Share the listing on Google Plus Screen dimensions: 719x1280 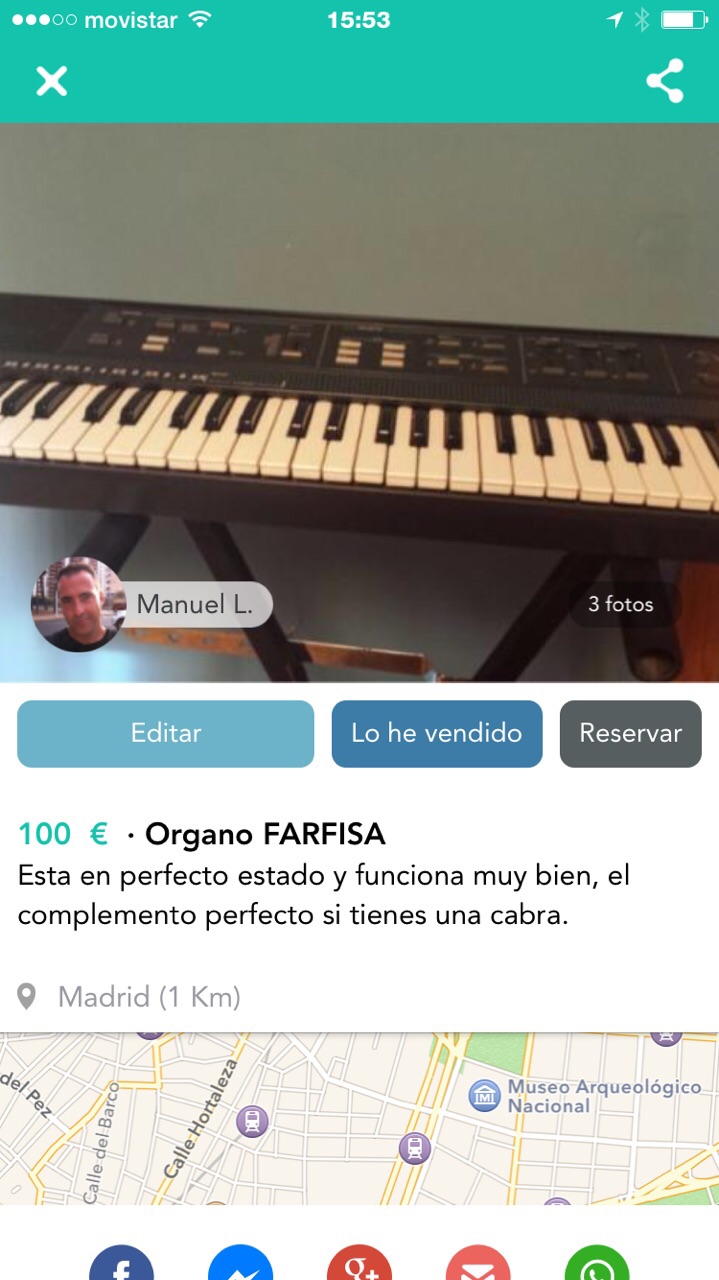coord(360,1264)
